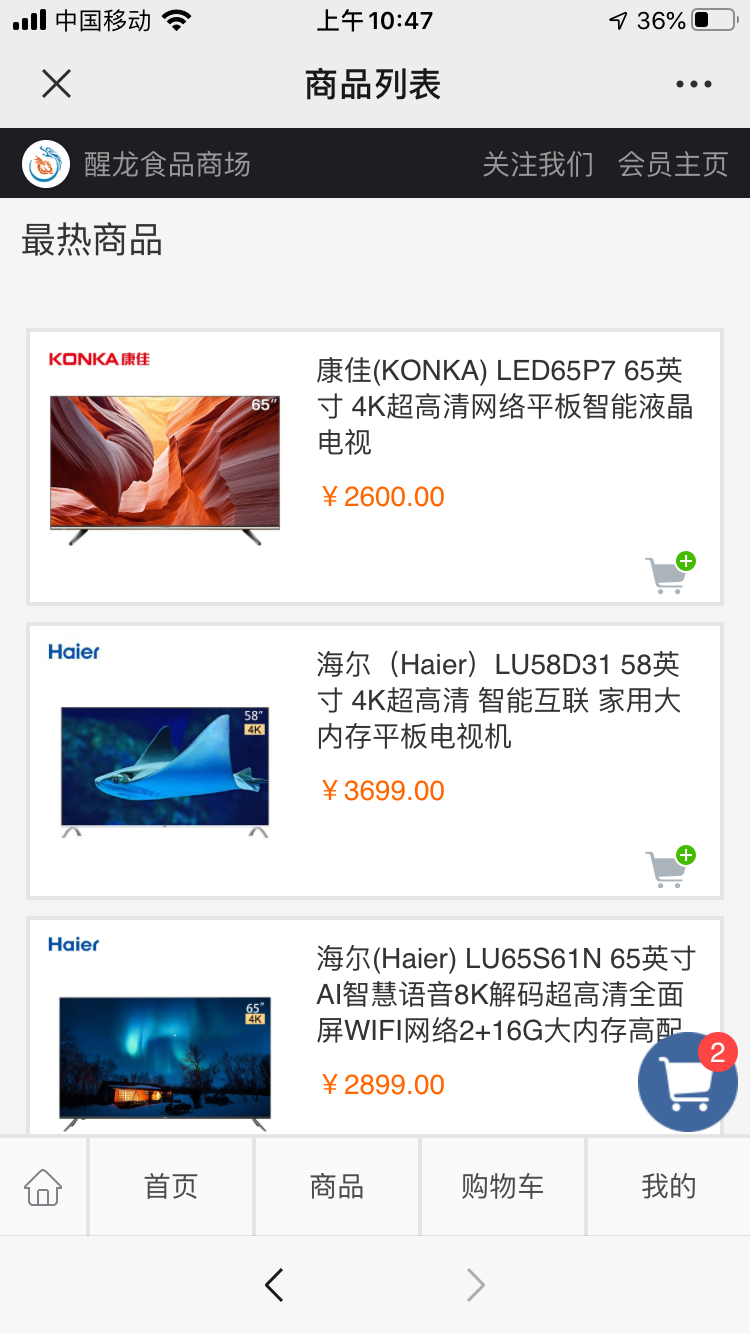Switch to the 首页 tab
Image resolution: width=750 pixels, height=1334 pixels.
[x=171, y=1187]
